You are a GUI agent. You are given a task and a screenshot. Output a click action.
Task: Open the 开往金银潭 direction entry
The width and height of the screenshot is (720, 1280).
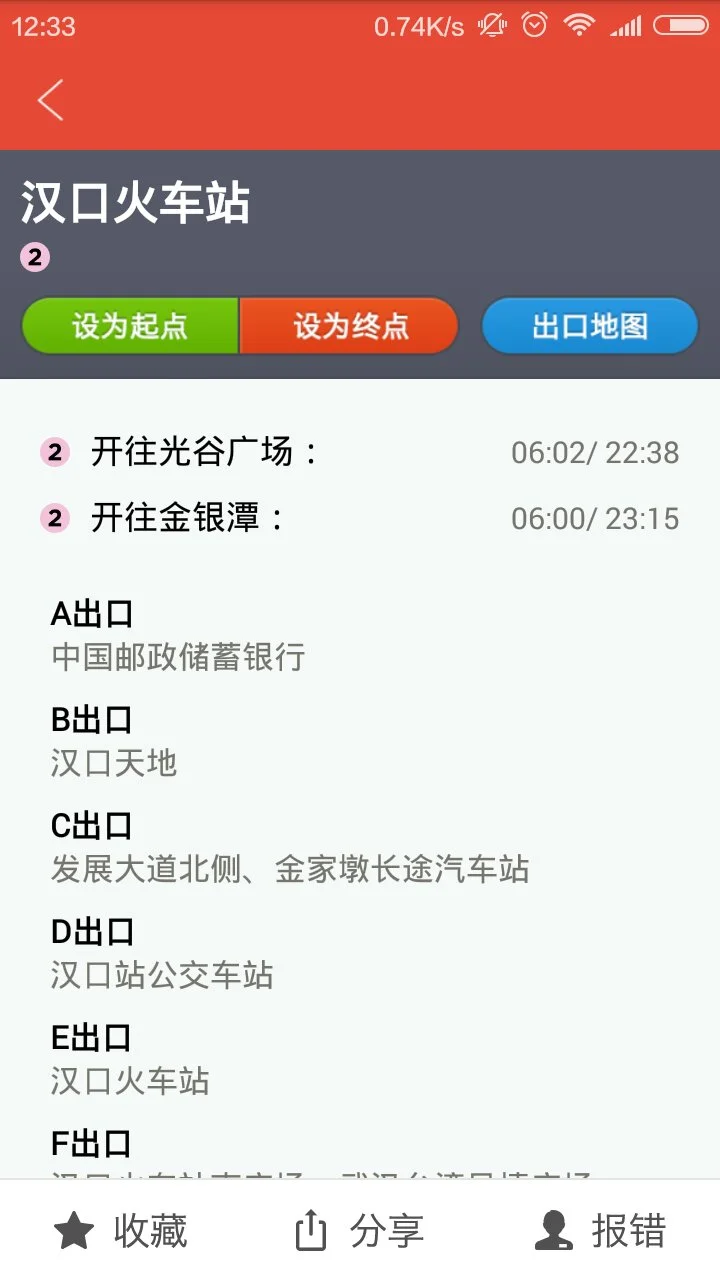300,518
